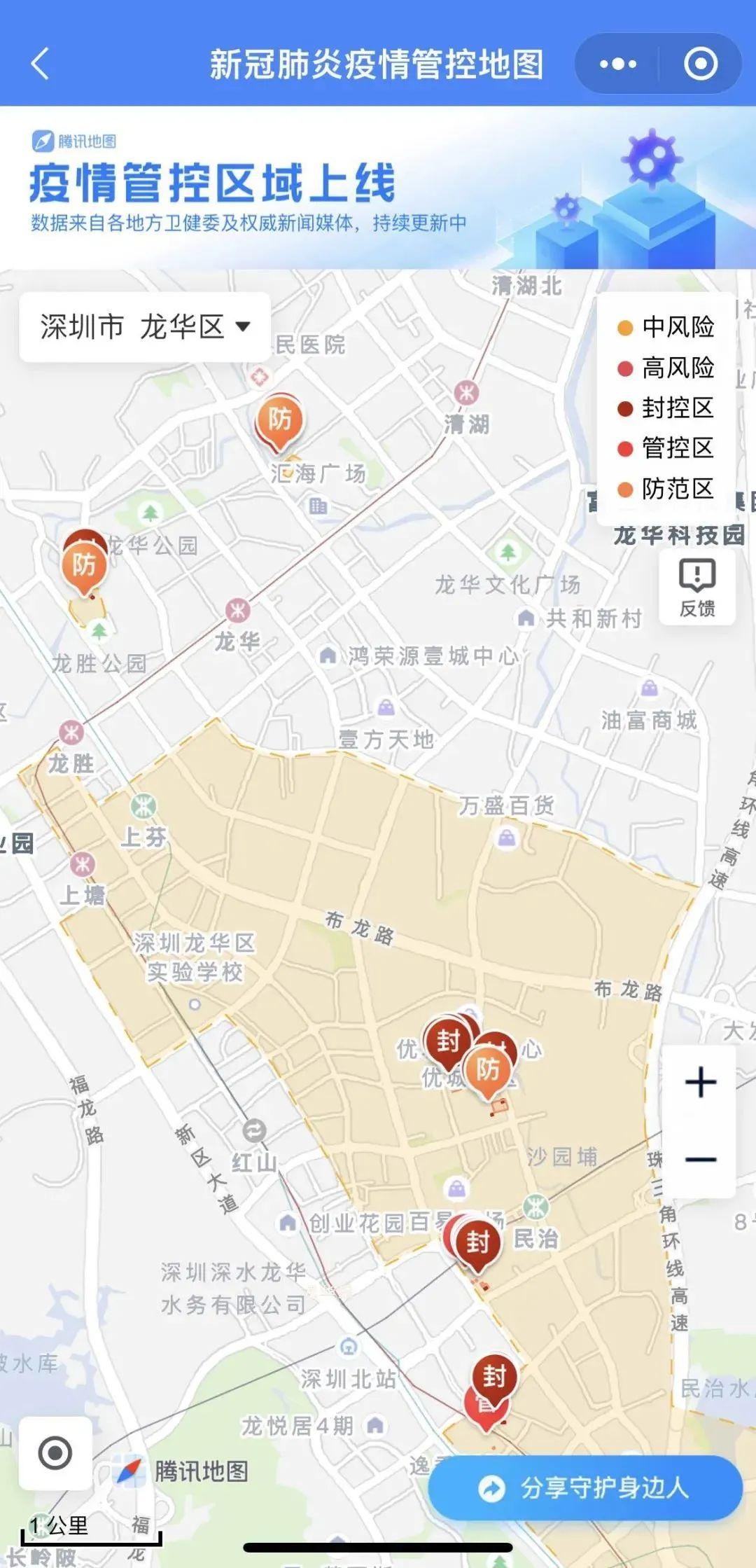
Task: Open the 反馈 feedback button
Action: pyautogui.click(x=697, y=587)
